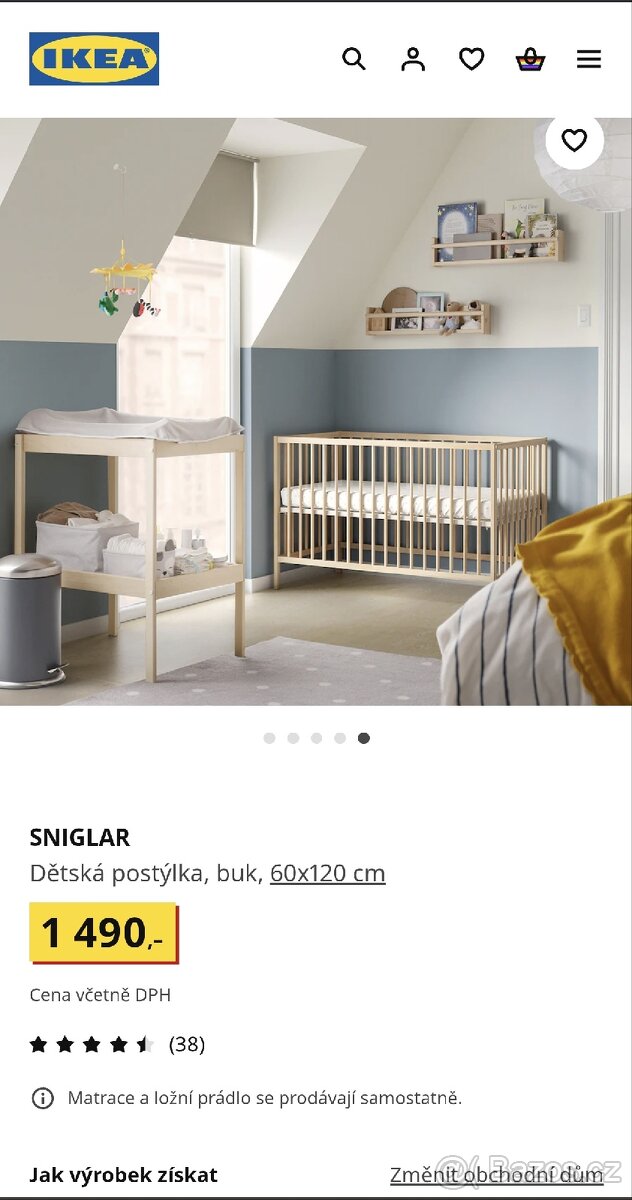Tap Změnit obchodní dům link

(x=496, y=1174)
